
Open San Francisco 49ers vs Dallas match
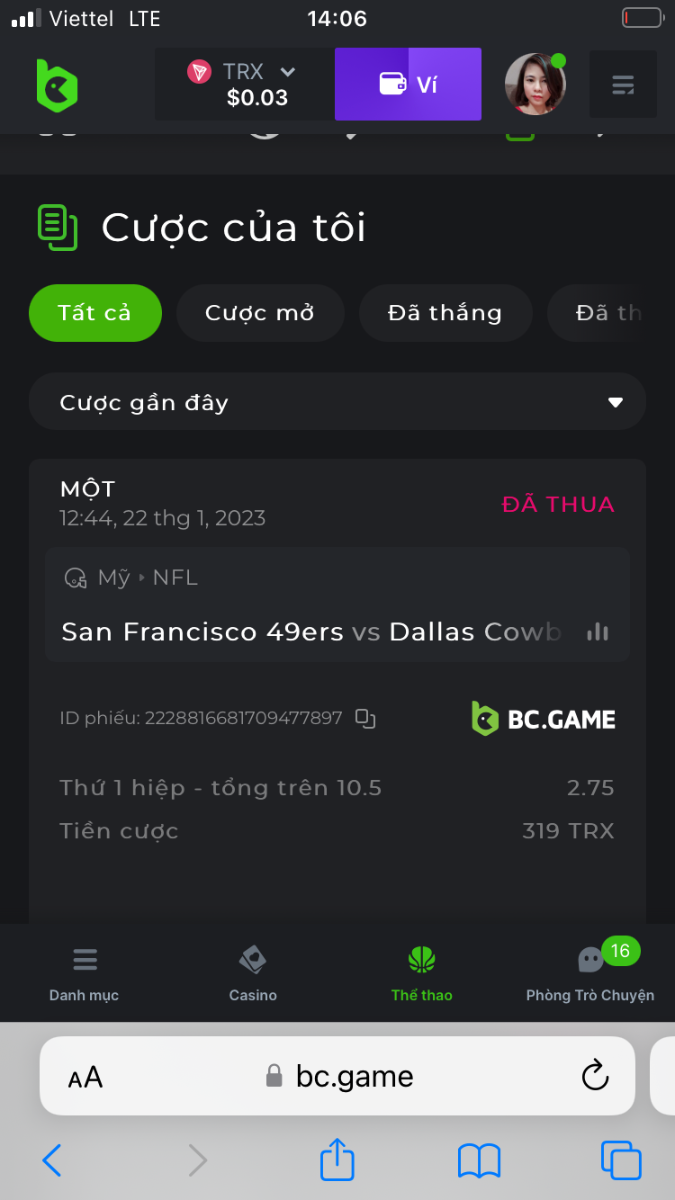pyautogui.click(x=310, y=632)
